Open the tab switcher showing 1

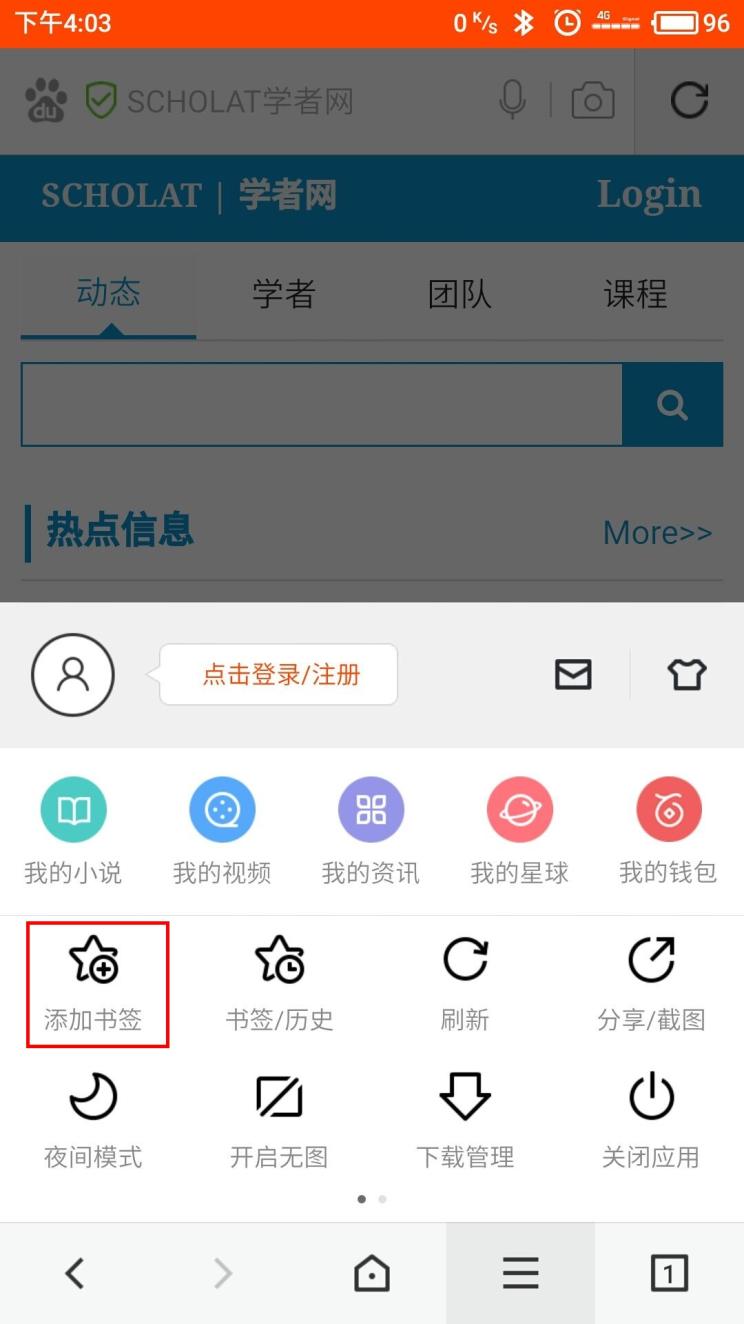(669, 1273)
